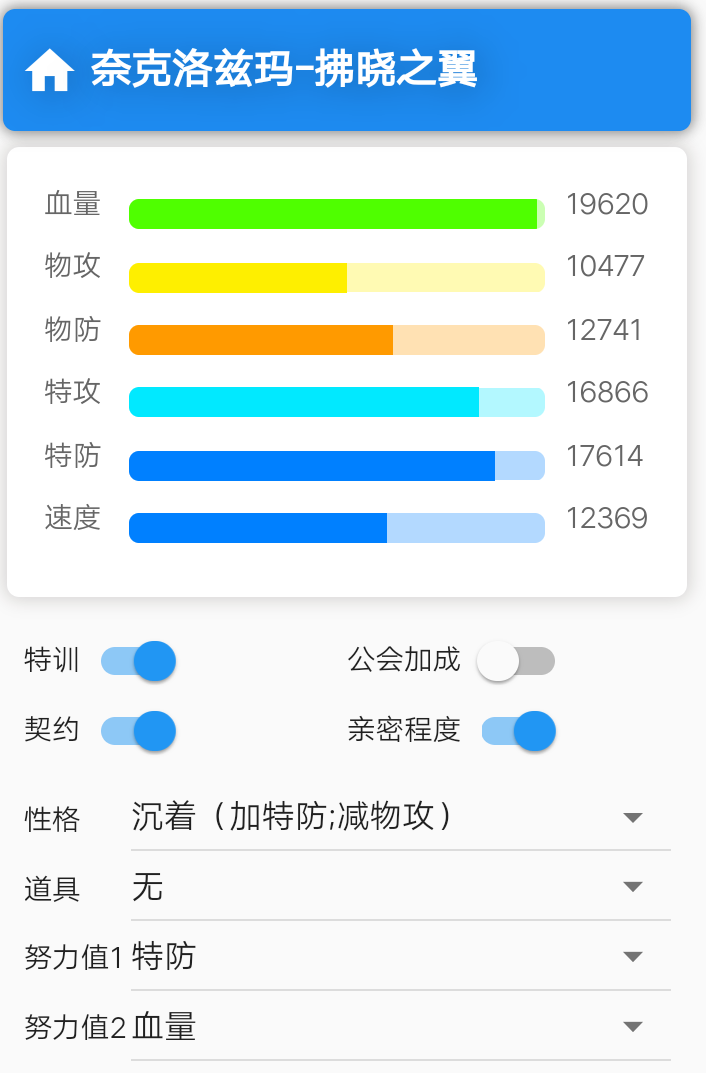Disable the 契约 toggle
Screen dimensions: 706x1073
[x=139, y=731]
